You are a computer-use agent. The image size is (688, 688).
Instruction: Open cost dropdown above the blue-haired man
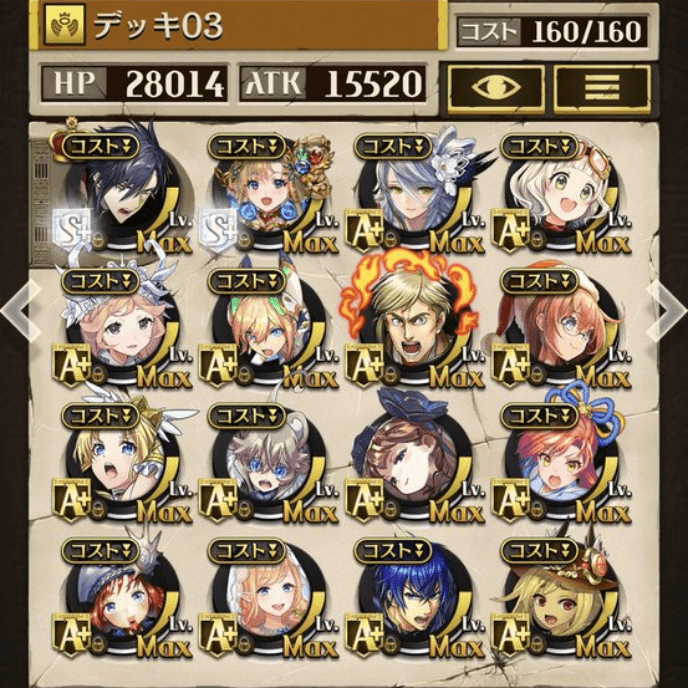click(x=392, y=551)
